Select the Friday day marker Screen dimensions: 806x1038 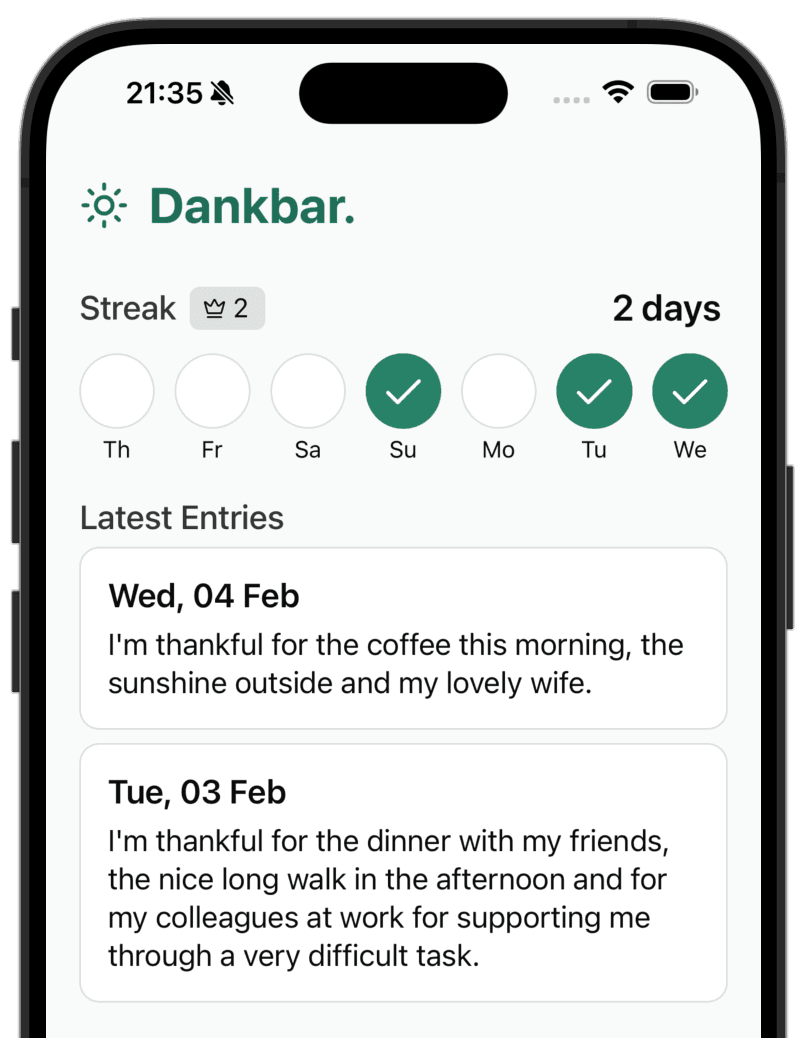tap(212, 390)
